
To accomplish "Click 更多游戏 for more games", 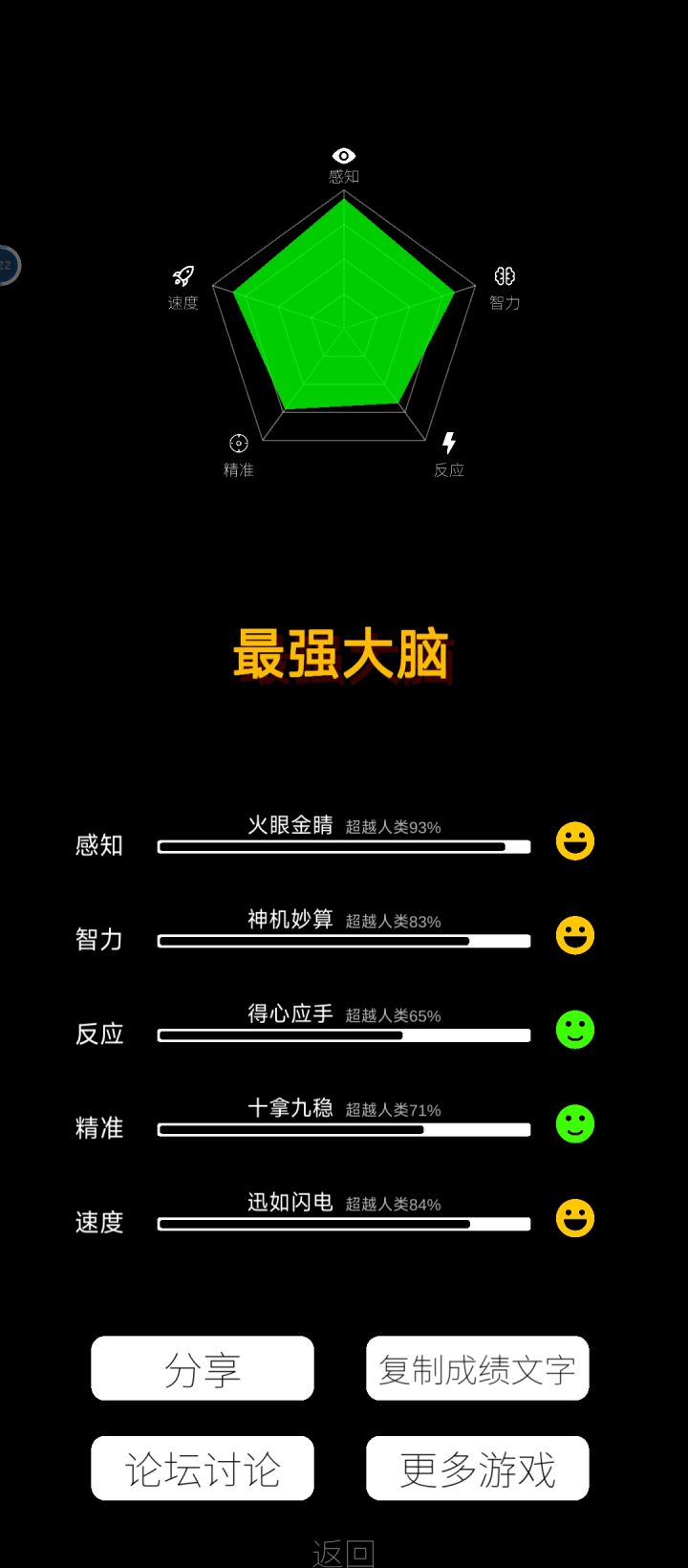I will pyautogui.click(x=477, y=1468).
